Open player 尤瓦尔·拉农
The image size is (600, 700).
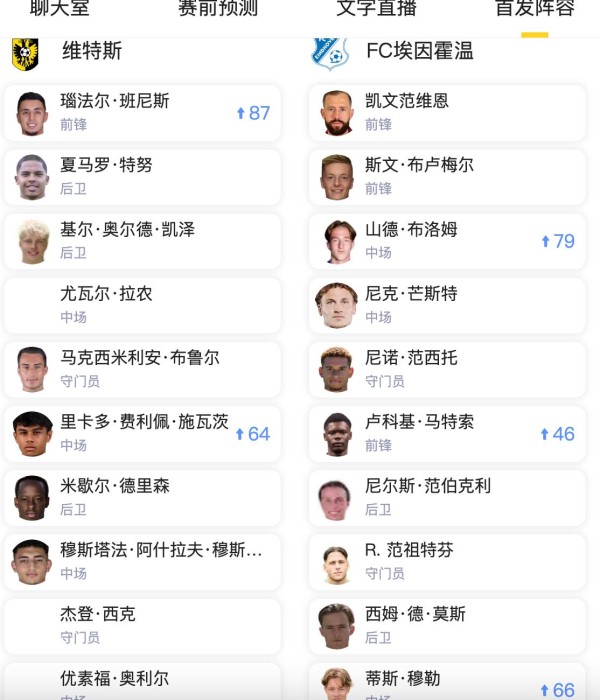coord(142,305)
